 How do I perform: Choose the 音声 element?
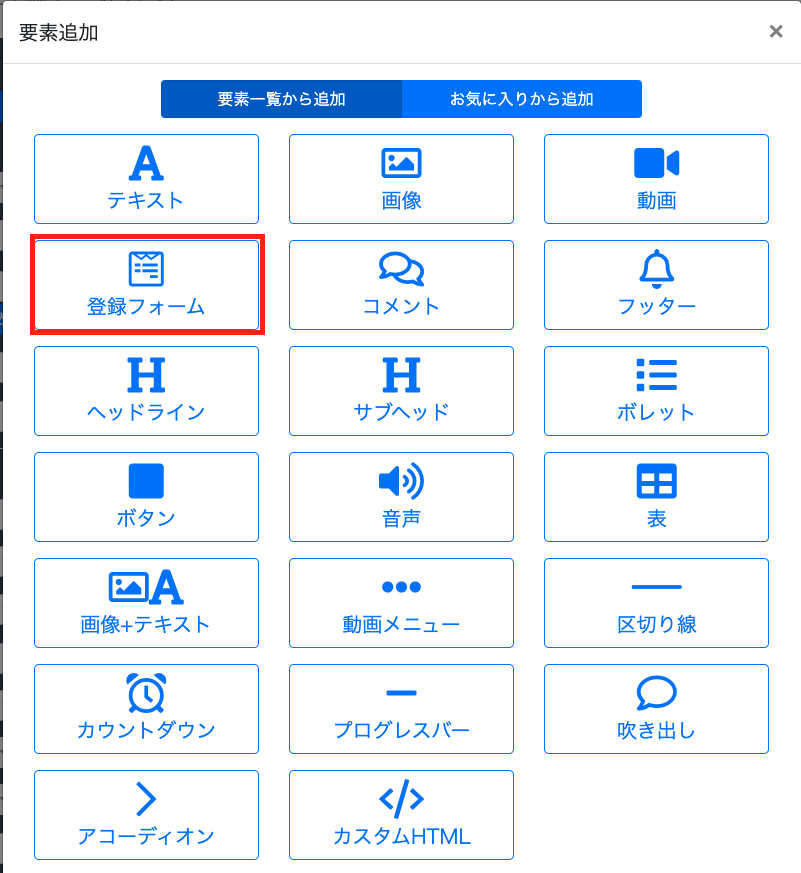click(401, 497)
